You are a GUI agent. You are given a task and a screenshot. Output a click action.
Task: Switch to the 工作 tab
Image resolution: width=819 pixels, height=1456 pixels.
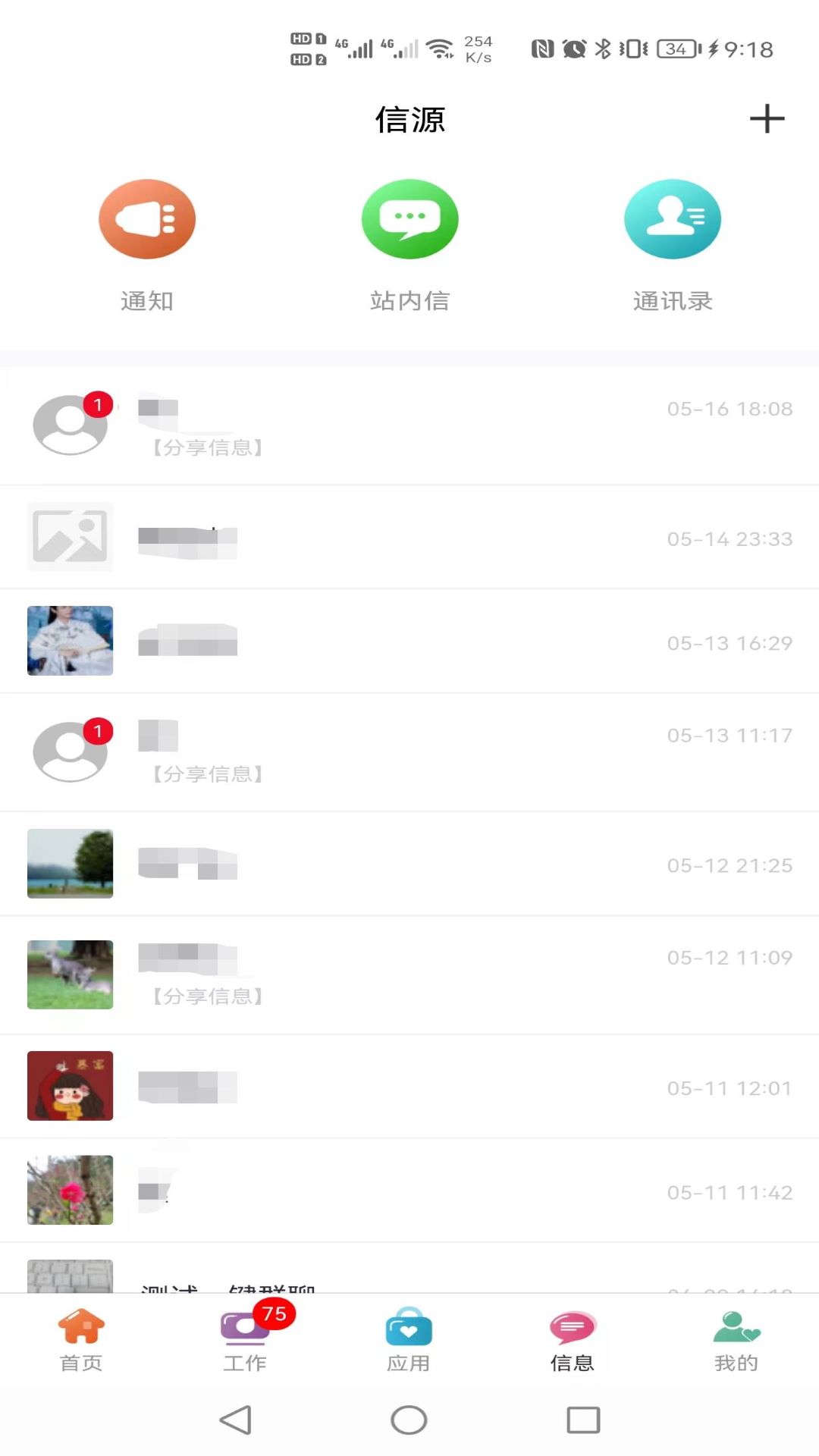click(245, 1341)
